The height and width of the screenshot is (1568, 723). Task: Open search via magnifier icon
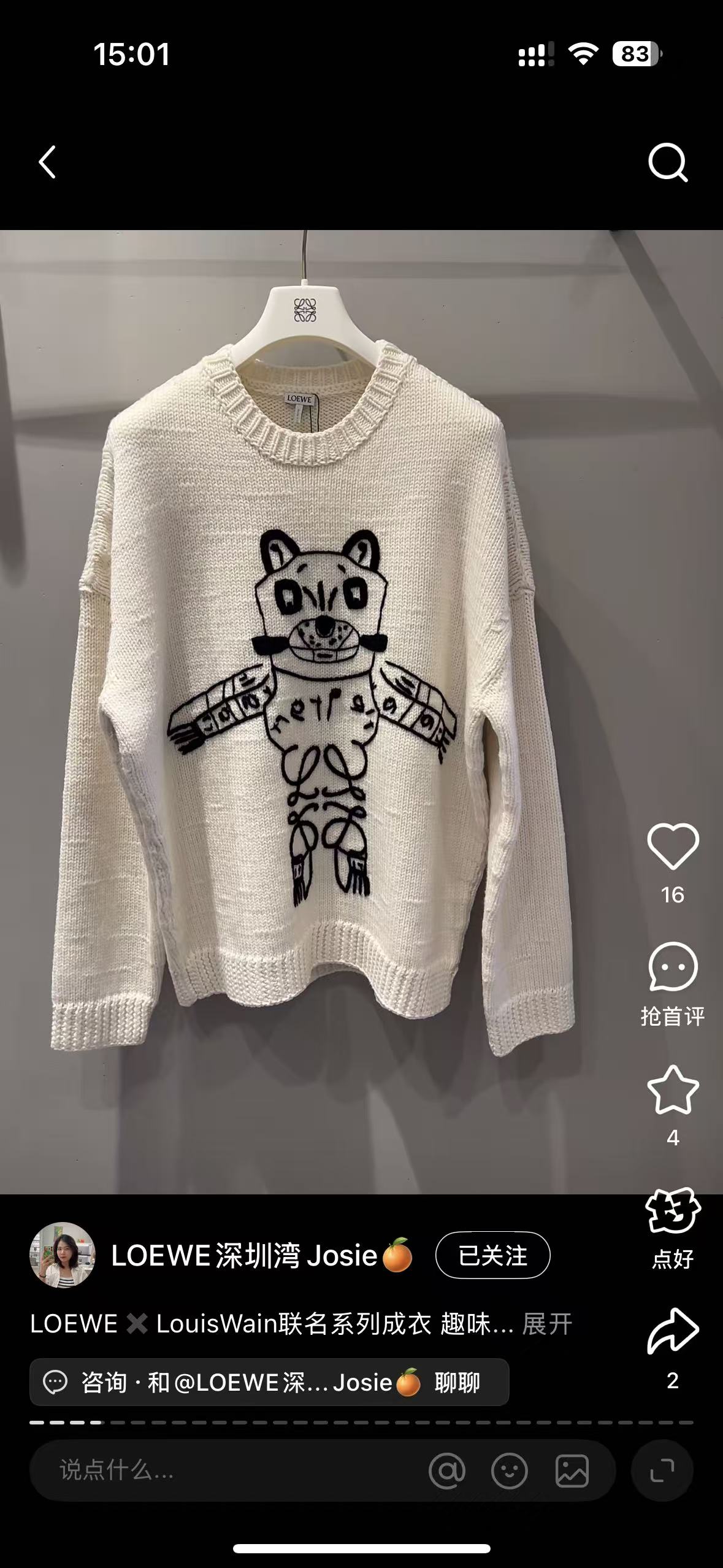668,163
